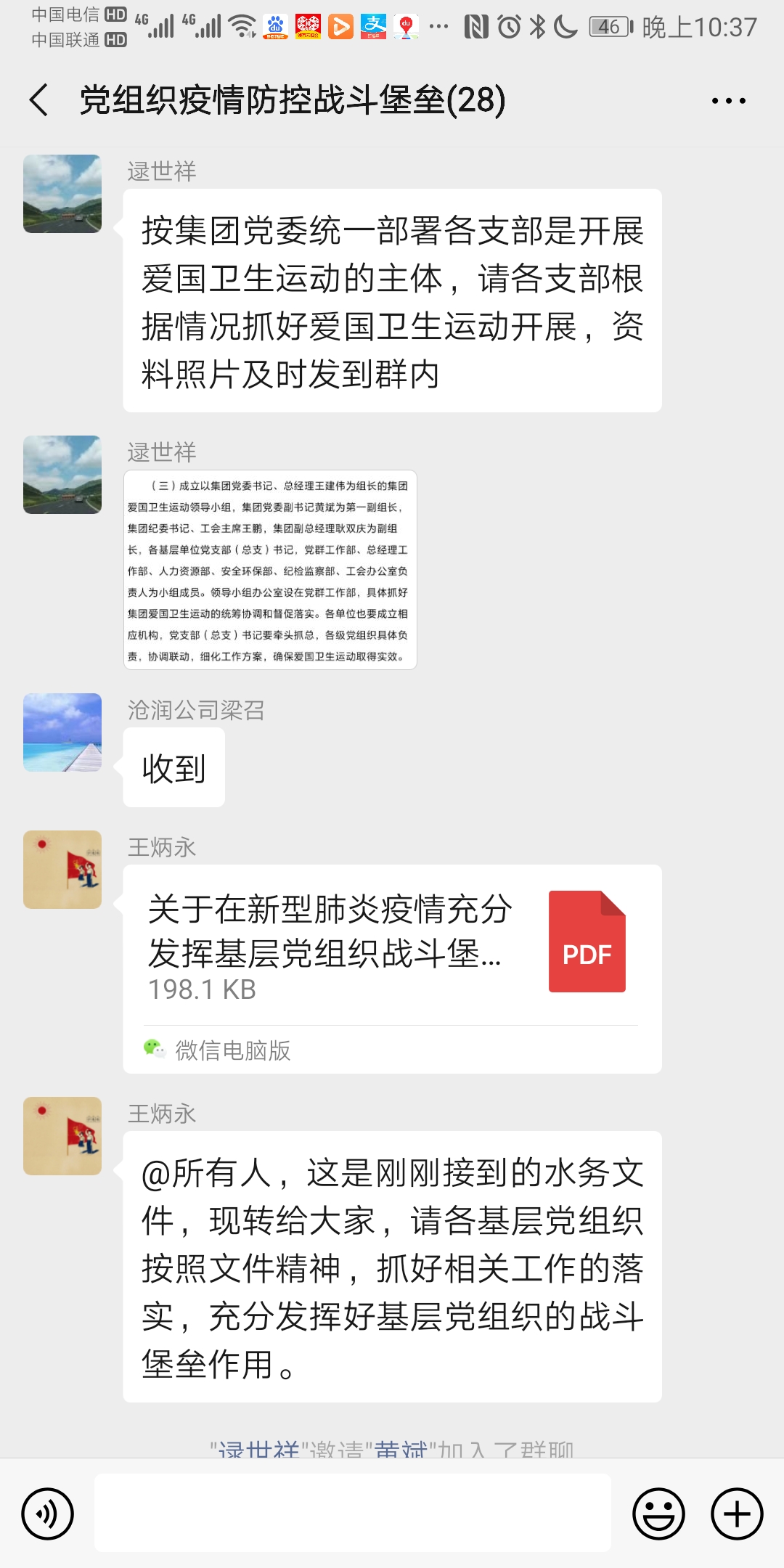Open 王炳永's avatar beside the PDF message
Screen dimensions: 784x1568
click(62, 870)
